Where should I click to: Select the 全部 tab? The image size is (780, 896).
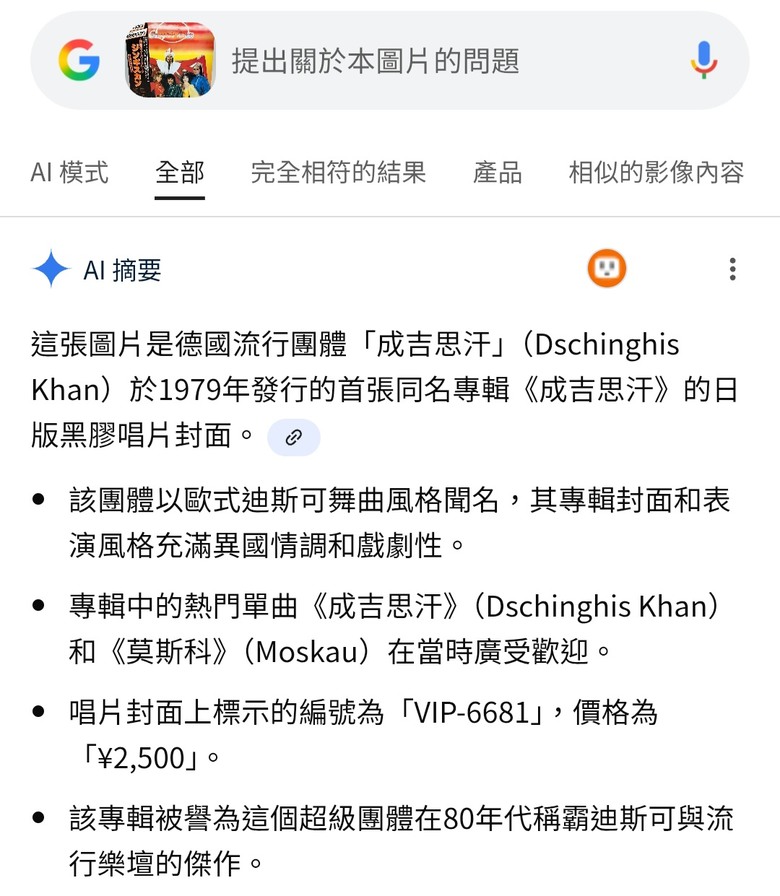pos(180,172)
